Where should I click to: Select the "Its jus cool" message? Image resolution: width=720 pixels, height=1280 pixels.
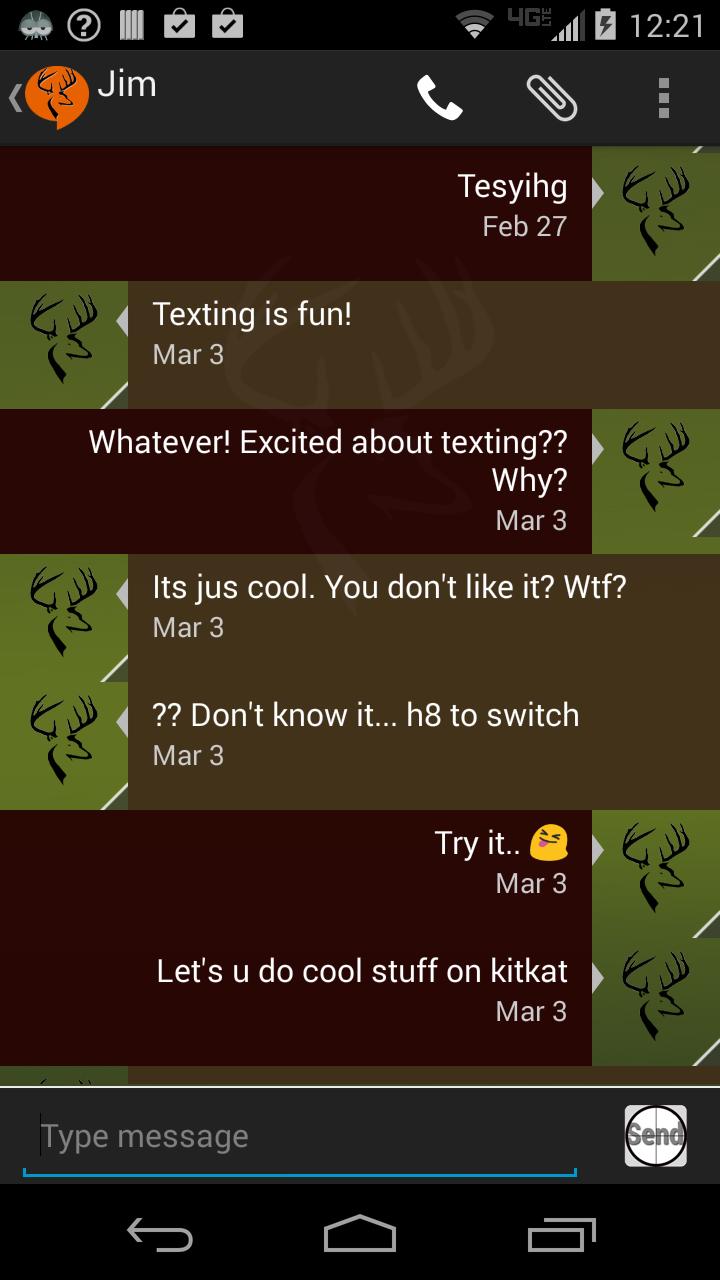(x=420, y=606)
